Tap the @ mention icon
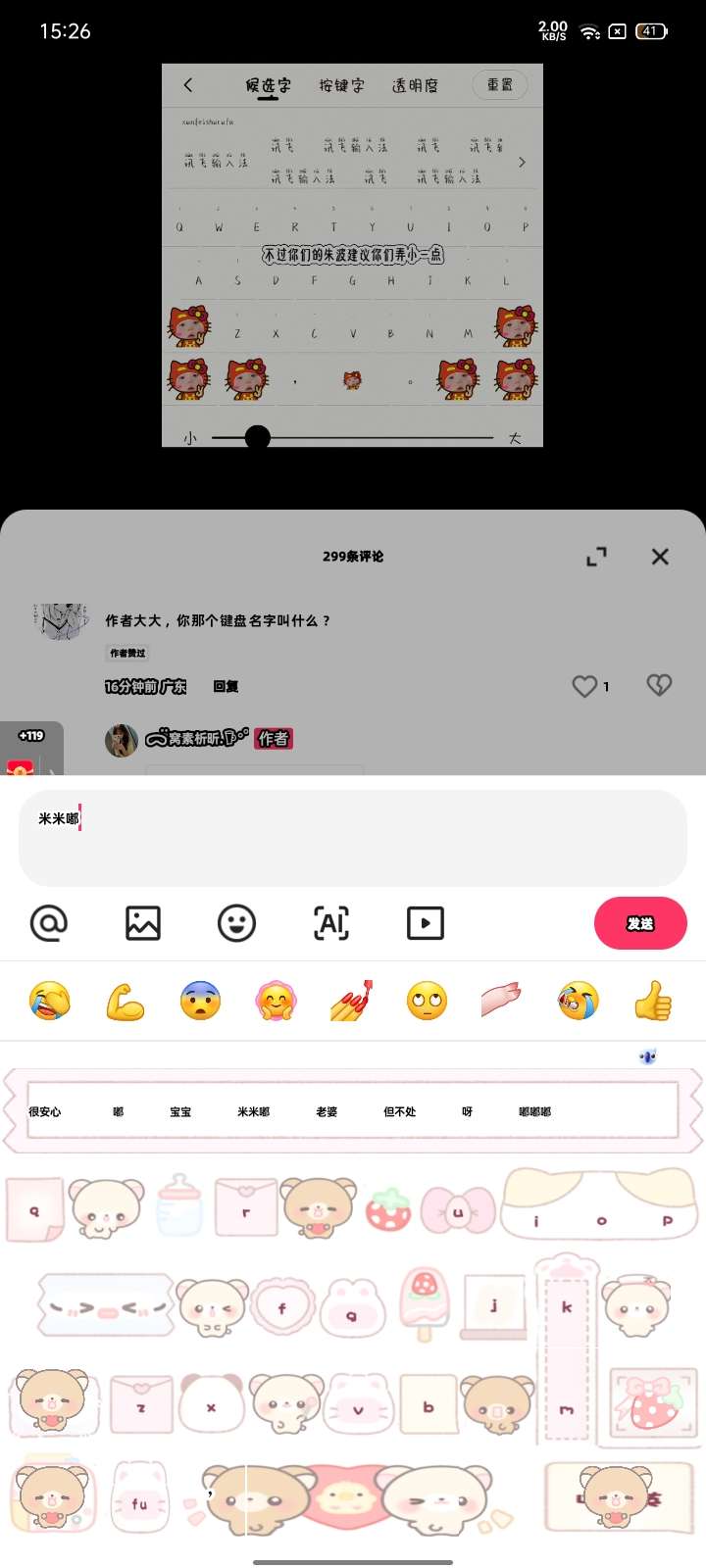This screenshot has width=706, height=1568. click(49, 923)
